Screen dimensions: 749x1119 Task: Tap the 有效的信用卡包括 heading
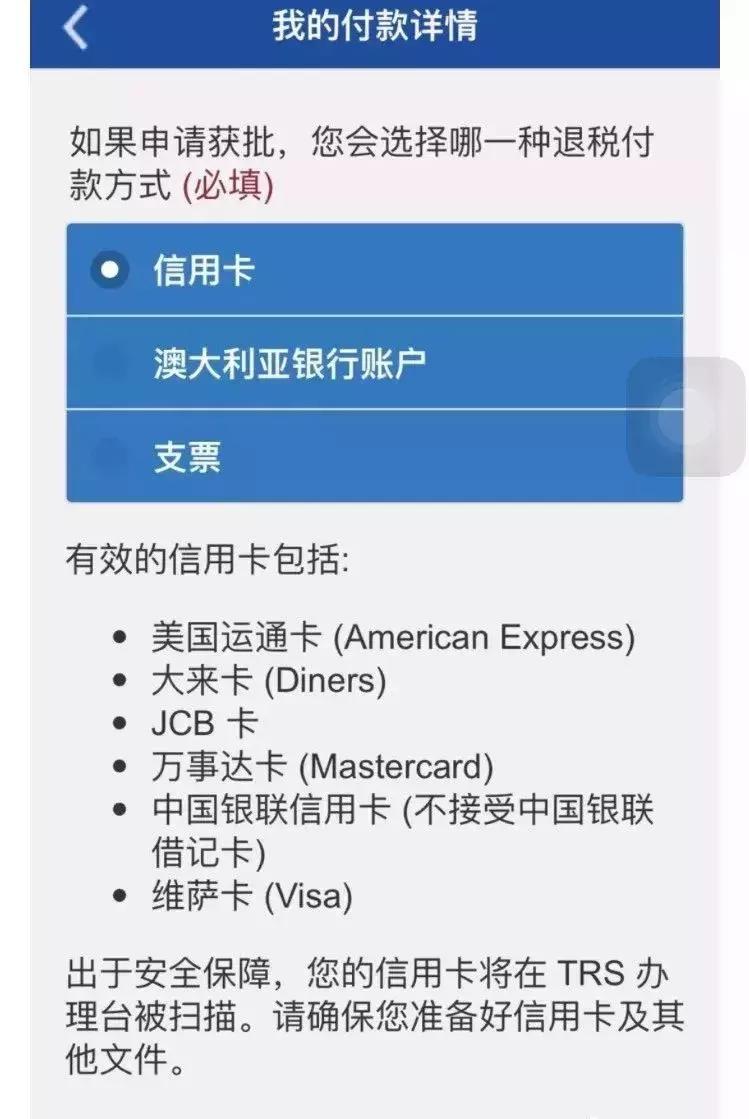pyautogui.click(x=205, y=558)
